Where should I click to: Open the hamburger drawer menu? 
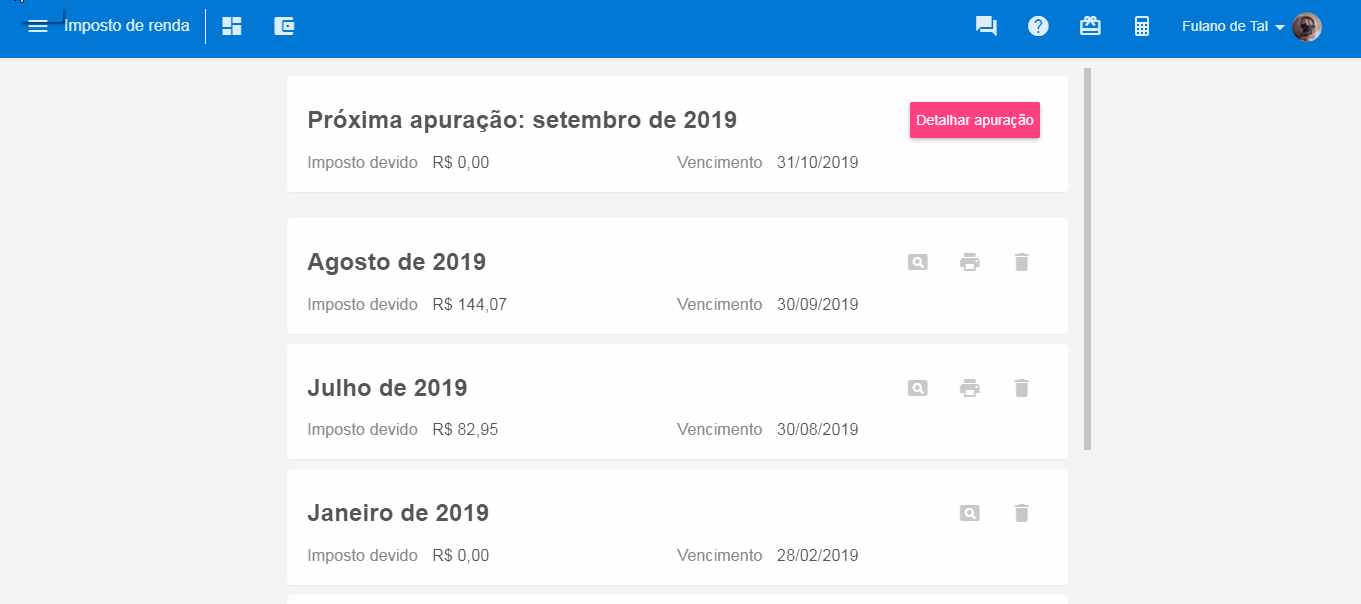[x=38, y=27]
